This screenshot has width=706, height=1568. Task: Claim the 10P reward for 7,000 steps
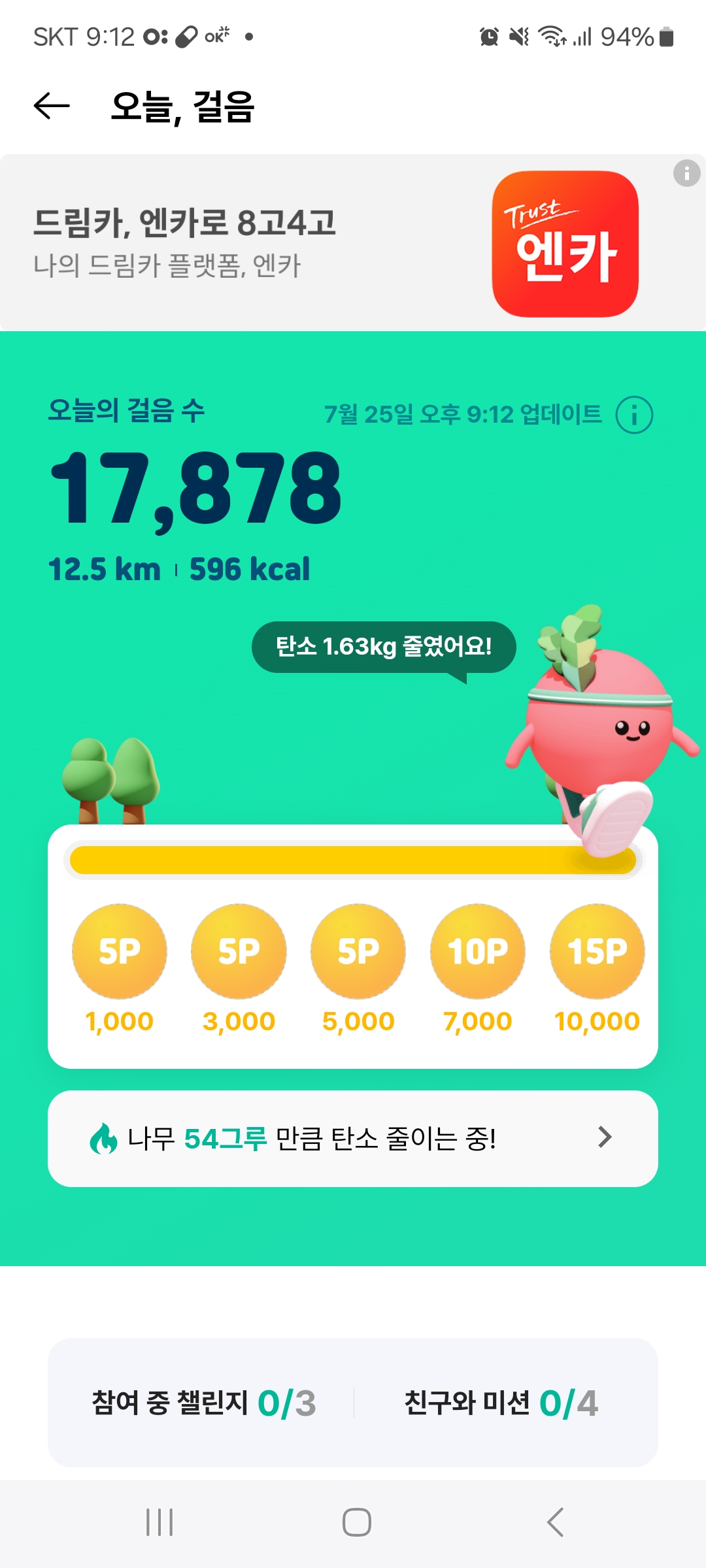click(x=478, y=951)
